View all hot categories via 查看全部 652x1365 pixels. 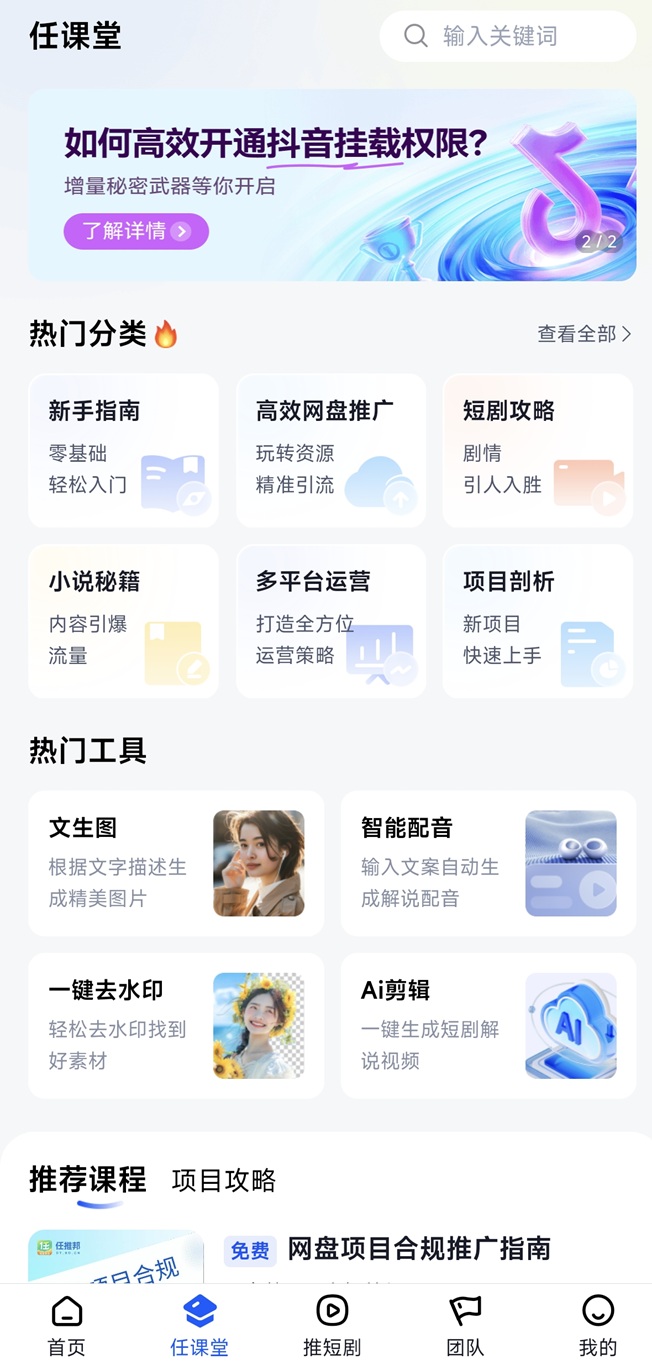click(584, 334)
